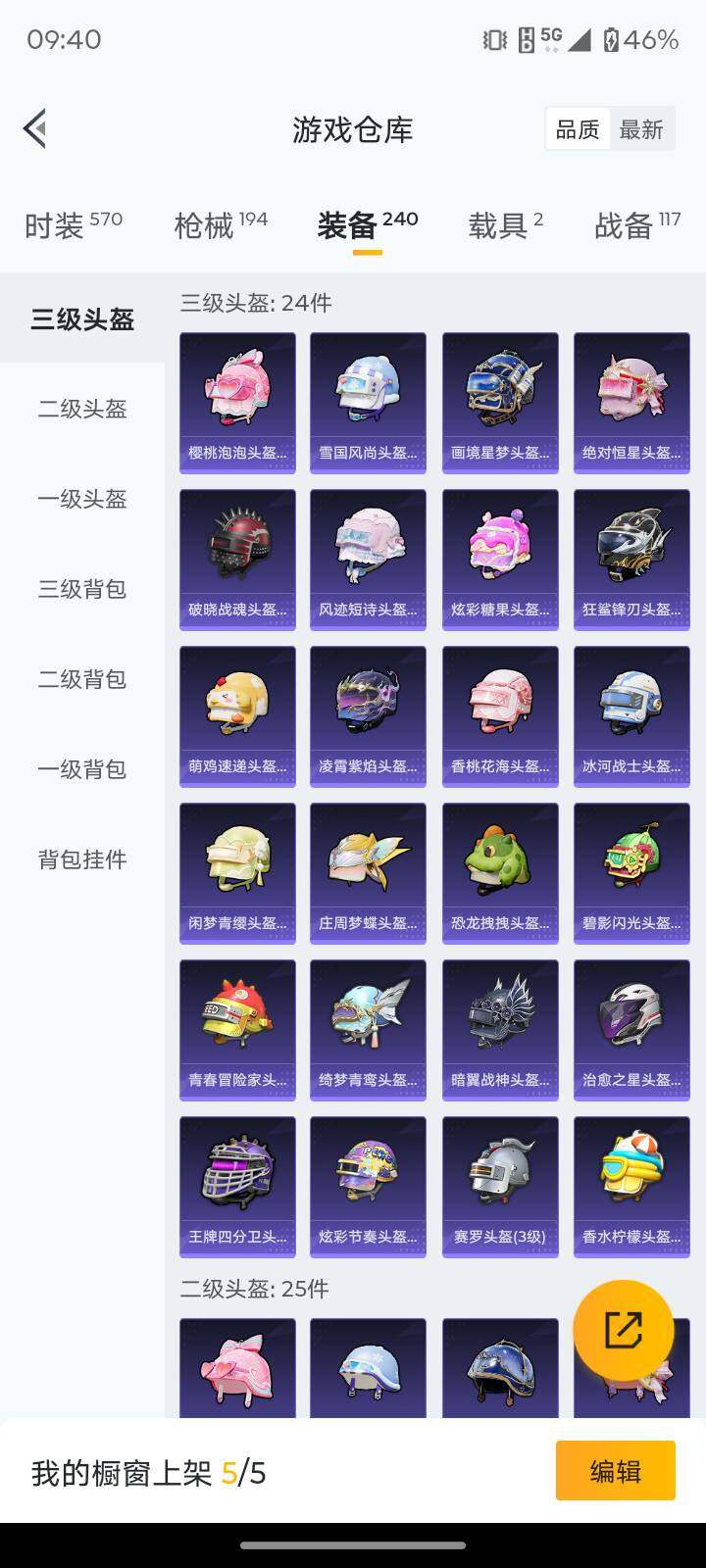706x1568 pixels.
Task: Select the 一级头盔 sidebar entry
Action: point(80,500)
